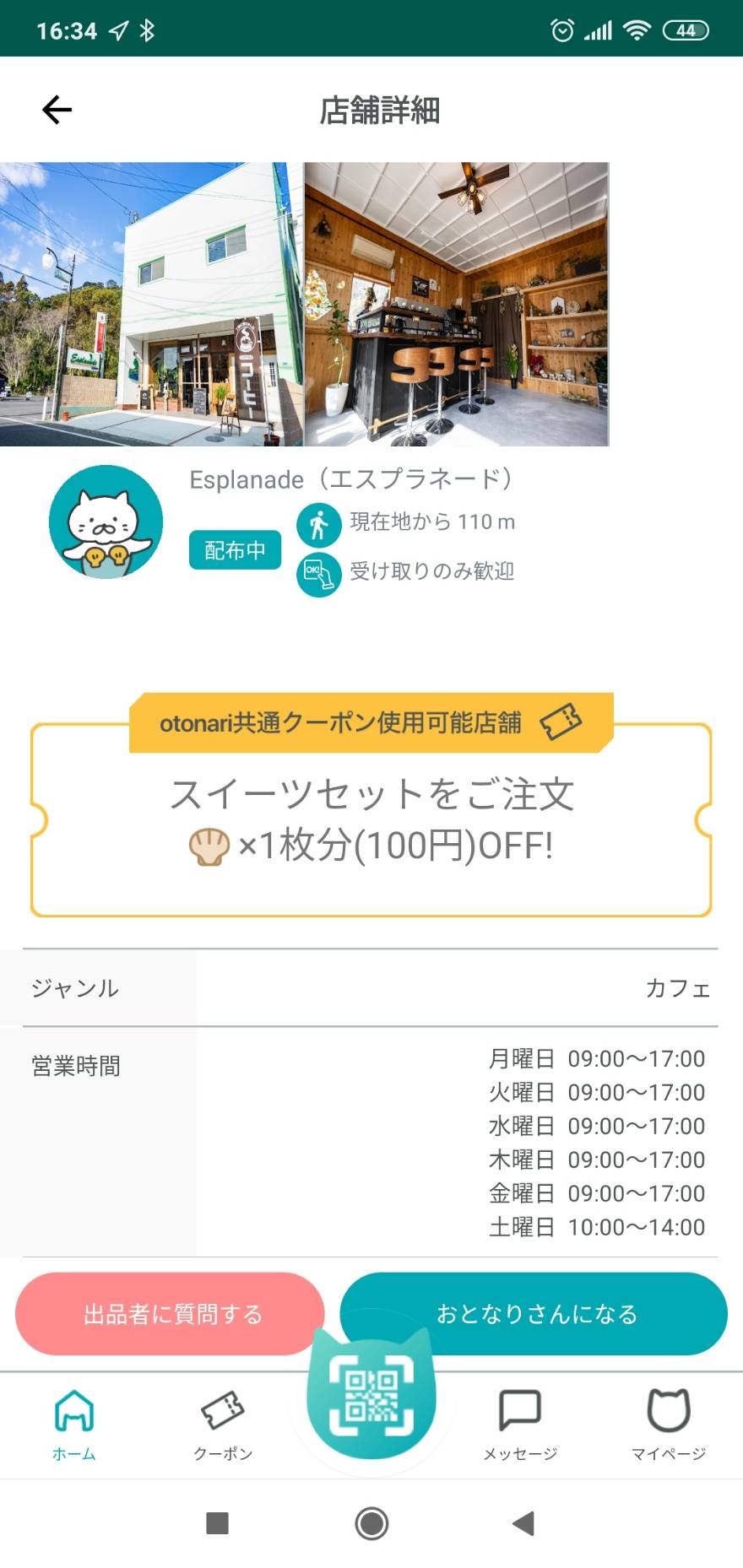The height and width of the screenshot is (1568, 743).
Task: Tap the otonari共通クーポン card
Action: click(371, 806)
